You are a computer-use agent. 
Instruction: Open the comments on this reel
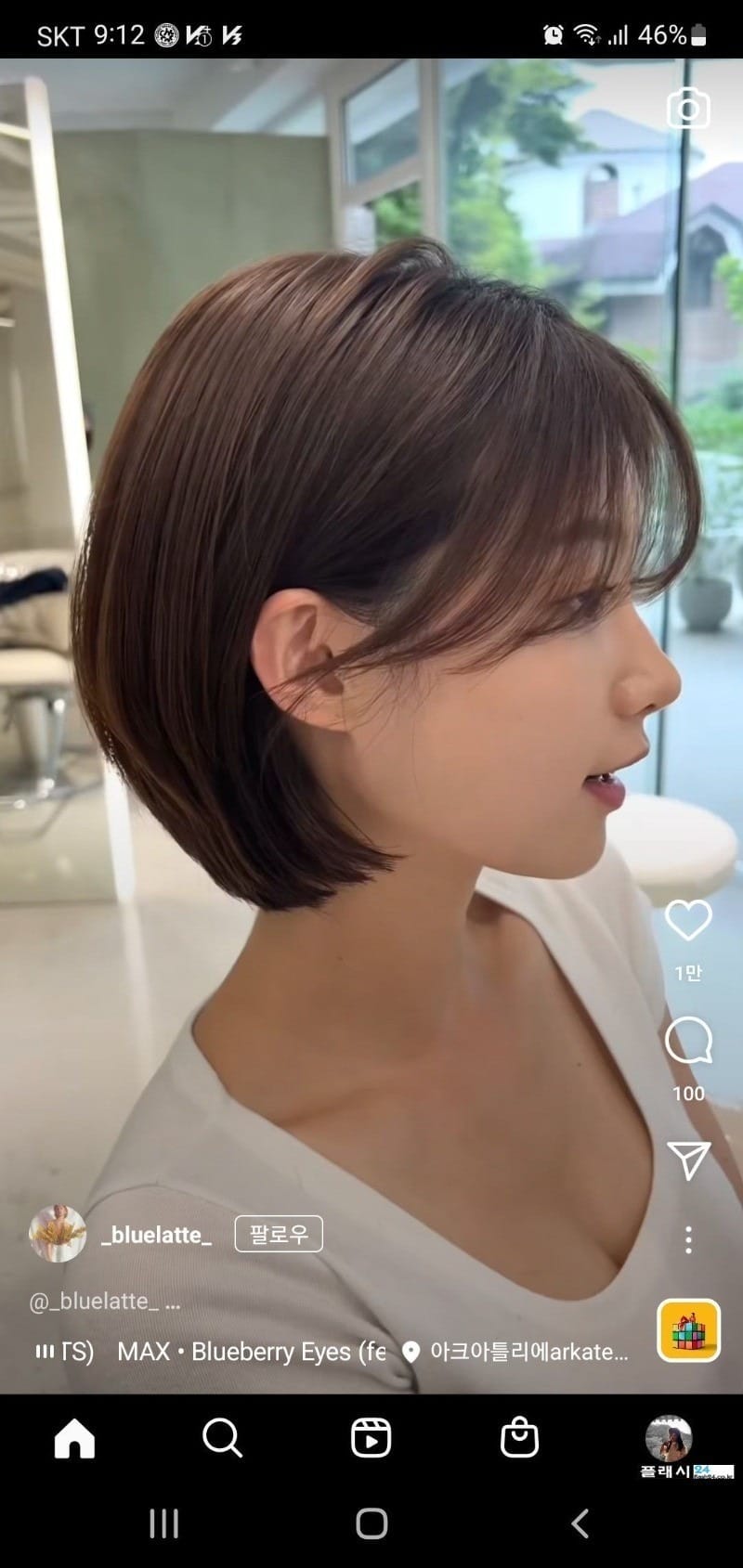tap(688, 1041)
